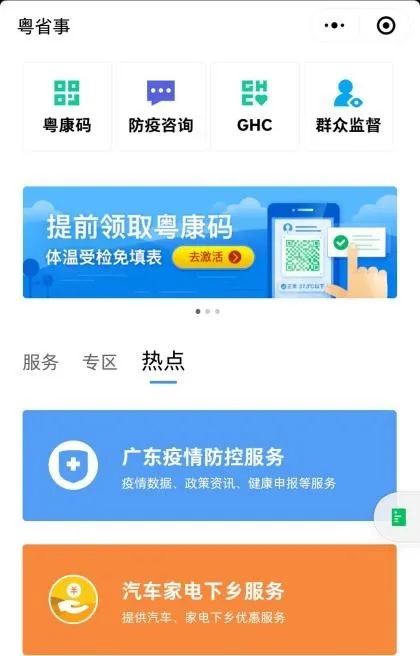Viewport: 420px width, 656px height.
Task: Open 广东疫情防控服务 card
Action: pos(210,465)
